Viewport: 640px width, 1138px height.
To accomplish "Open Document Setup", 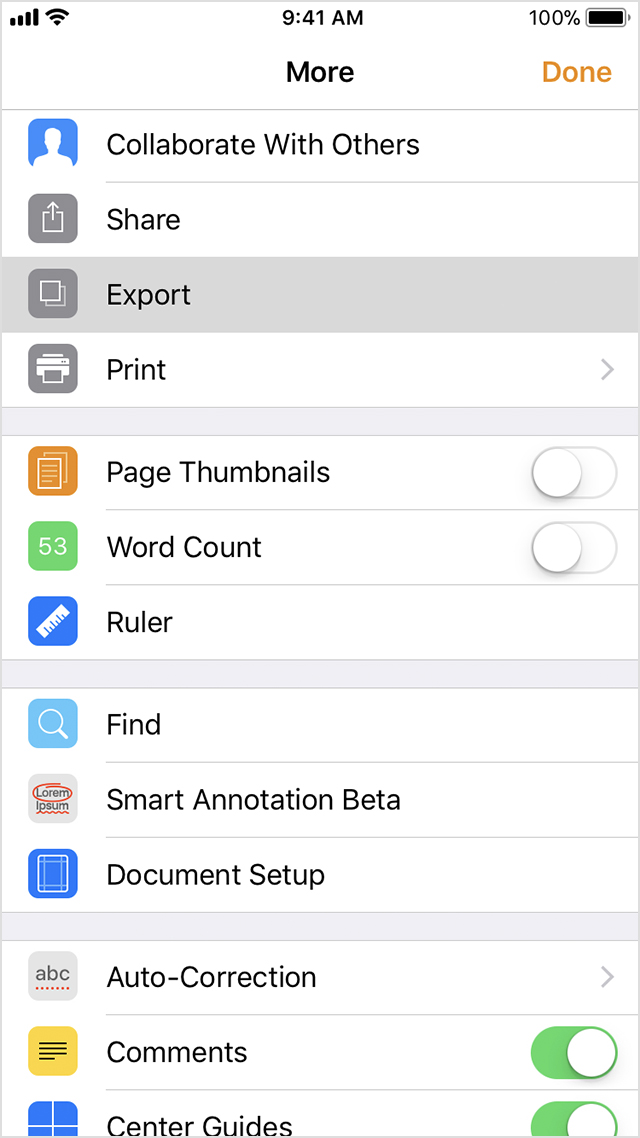I will click(320, 875).
